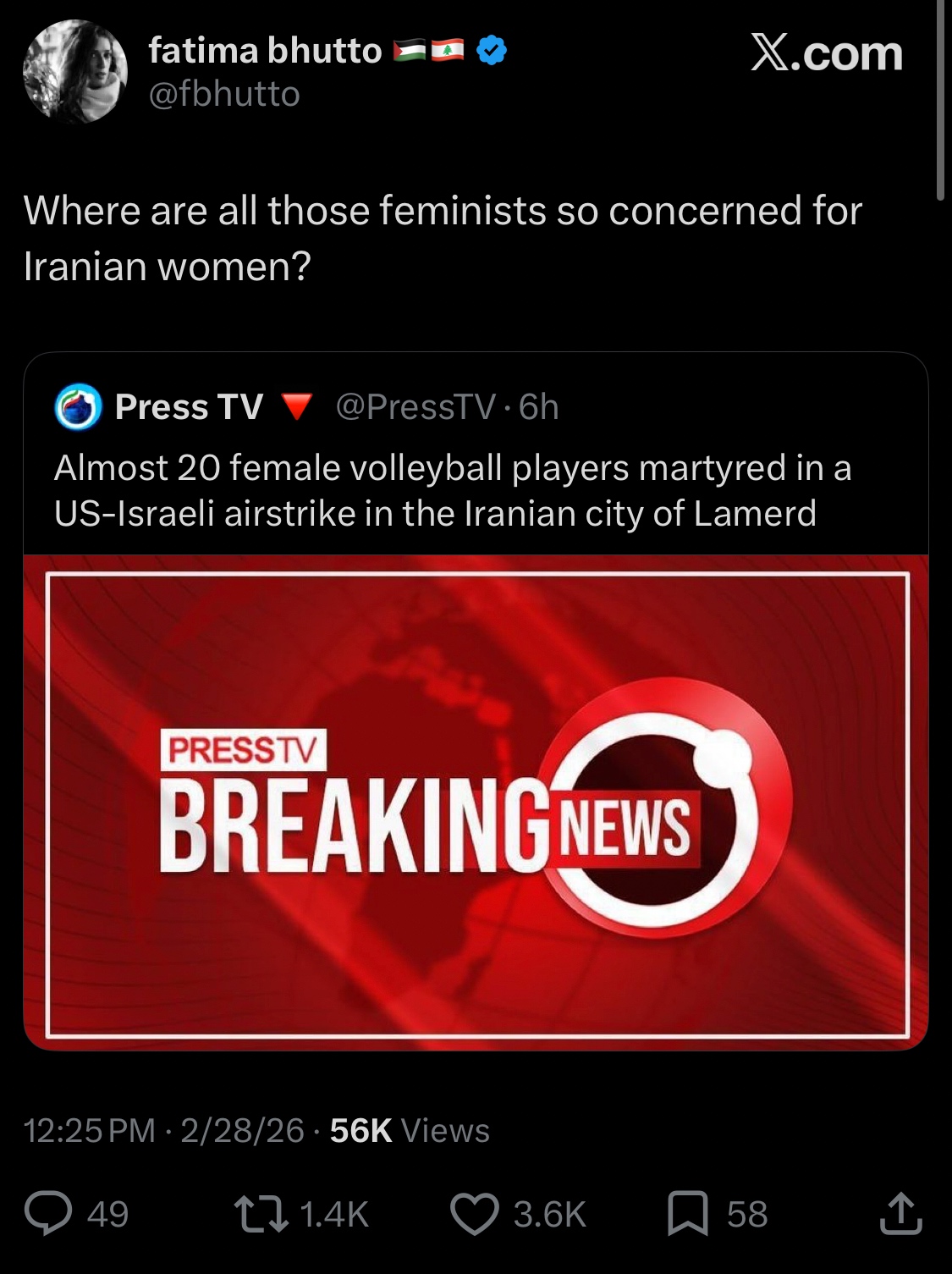Share this post
The image size is (952, 1274).
pos(900,1213)
